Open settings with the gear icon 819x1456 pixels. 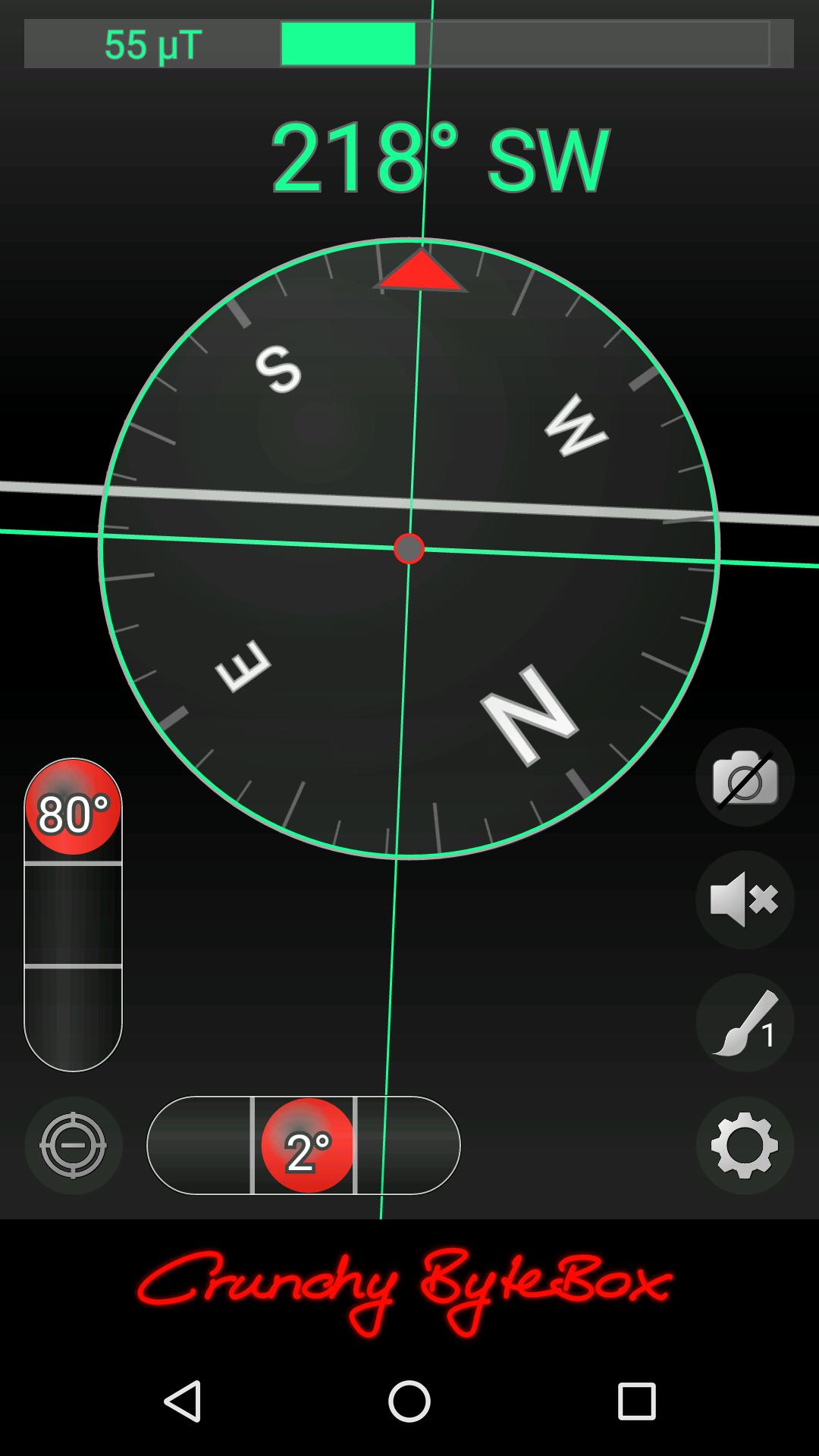[x=745, y=1145]
